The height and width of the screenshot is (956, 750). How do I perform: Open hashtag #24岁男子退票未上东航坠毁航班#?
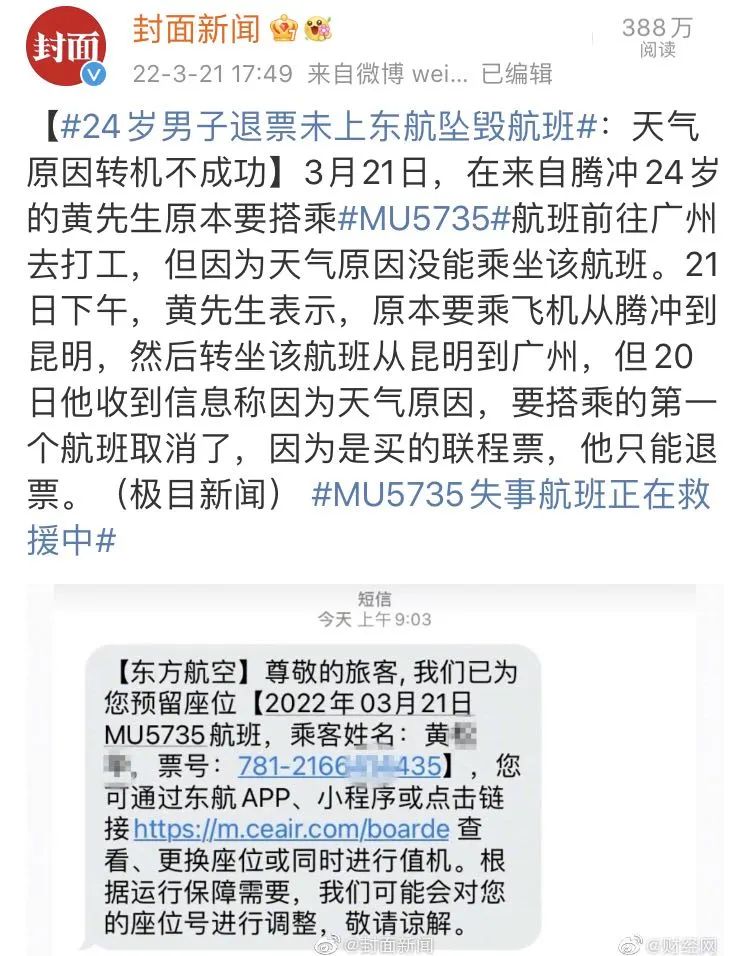(330, 130)
